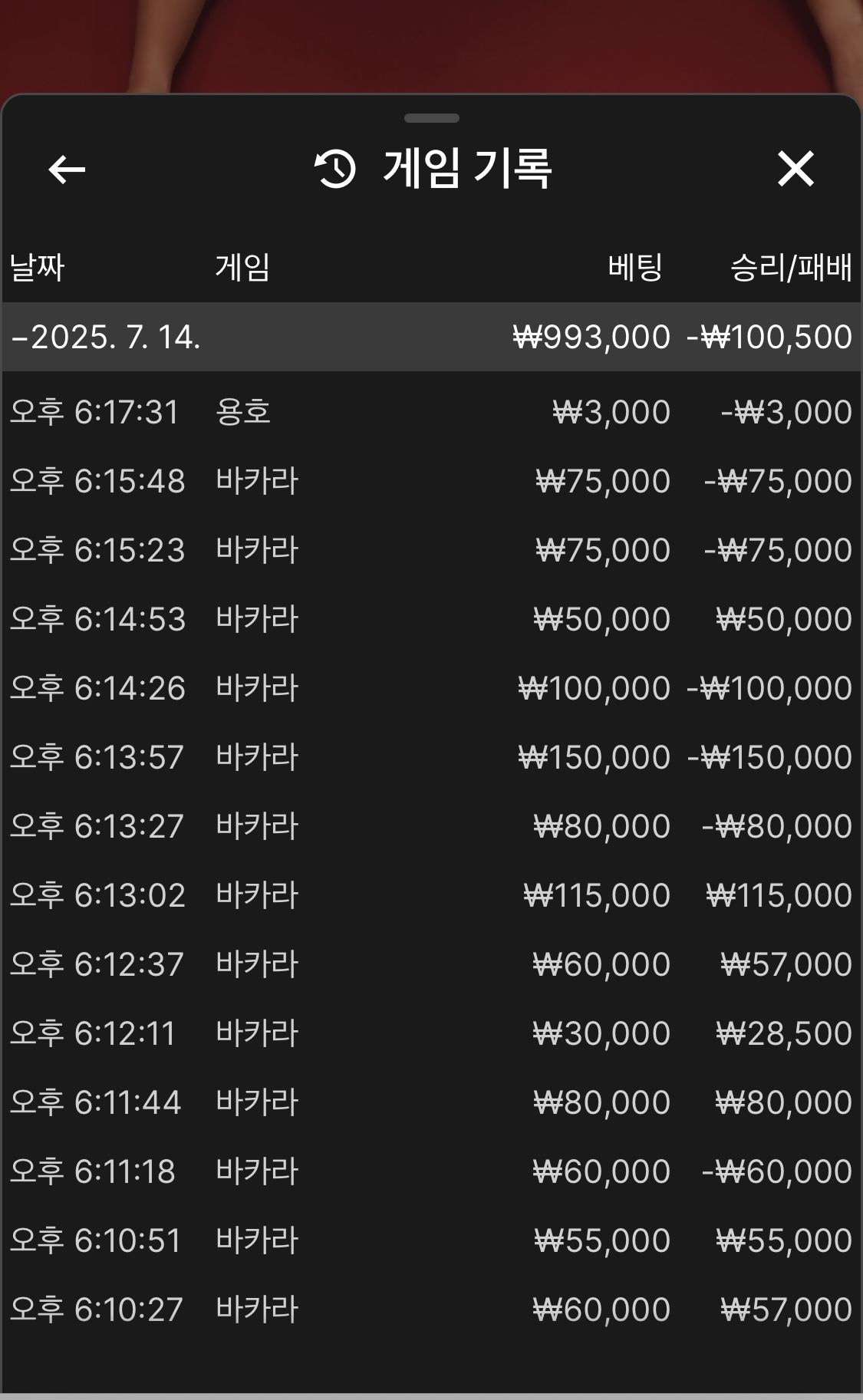The image size is (863, 1400).
Task: Collapse the 2025. 7. 14. date group
Action: [x=431, y=337]
